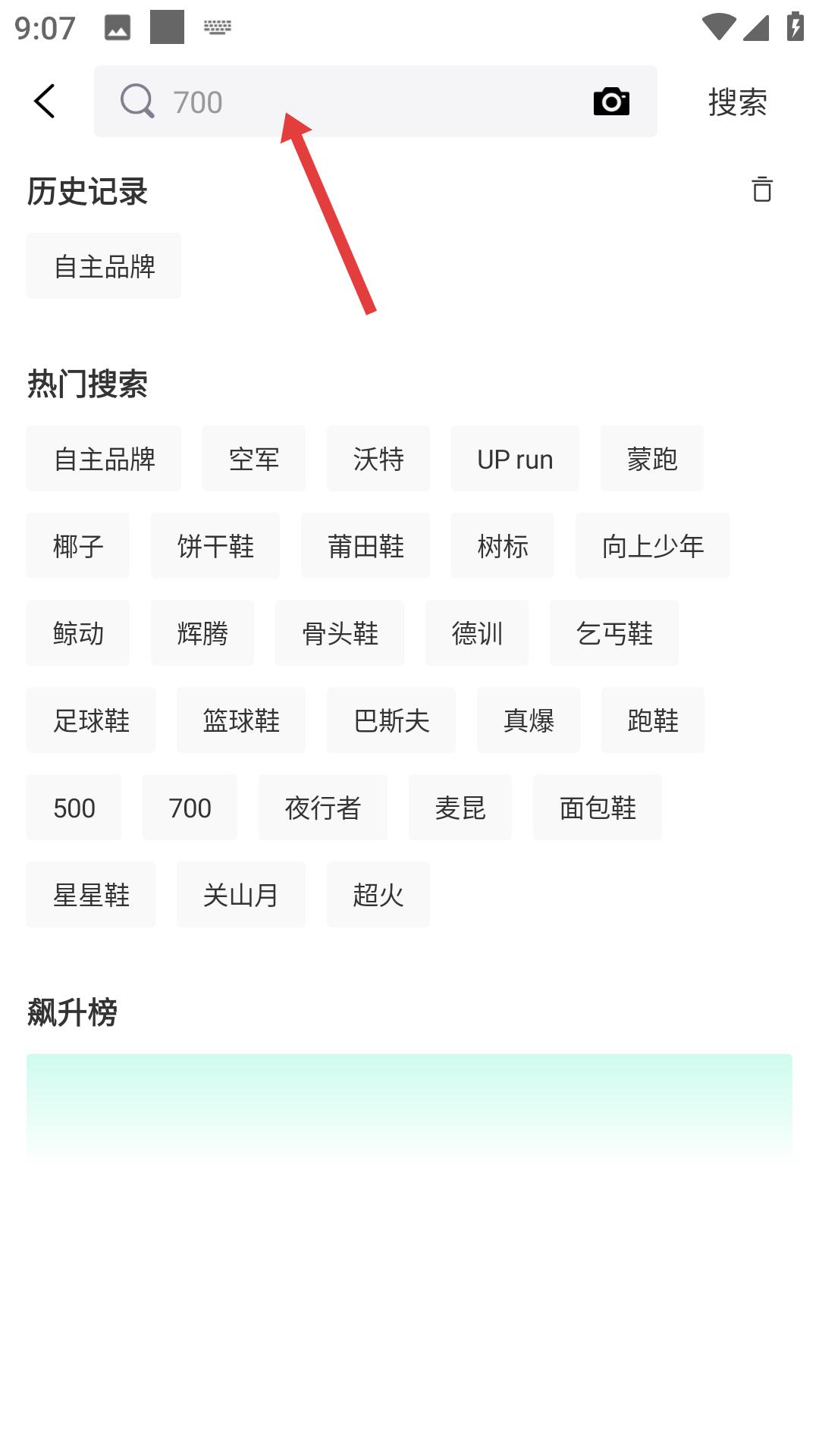819x1456 pixels.
Task: Select the 蒙跑 chip
Action: [x=652, y=459]
